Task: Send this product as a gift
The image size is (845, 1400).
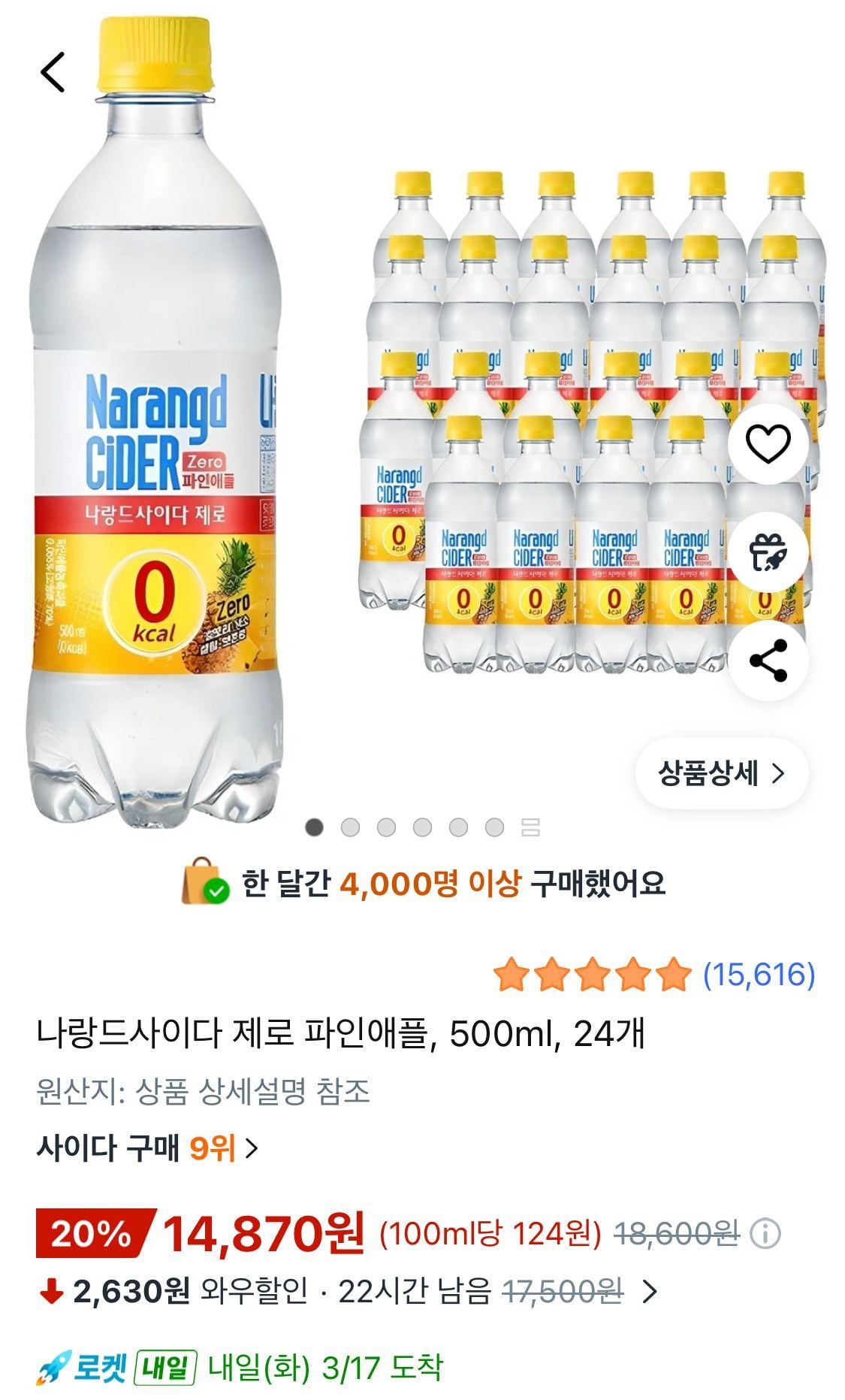Action: coord(768,552)
